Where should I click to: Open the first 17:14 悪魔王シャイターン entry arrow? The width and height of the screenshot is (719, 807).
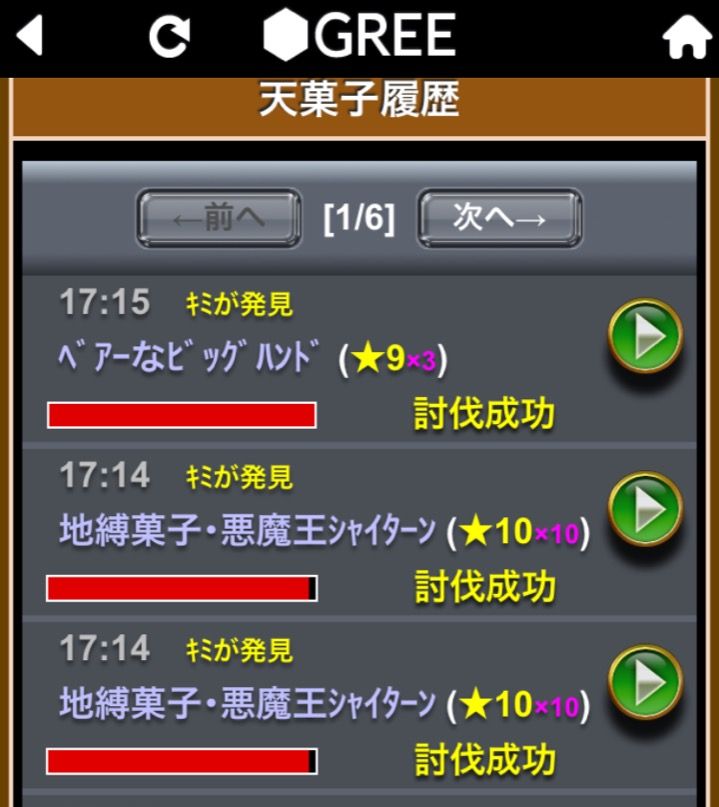(645, 509)
